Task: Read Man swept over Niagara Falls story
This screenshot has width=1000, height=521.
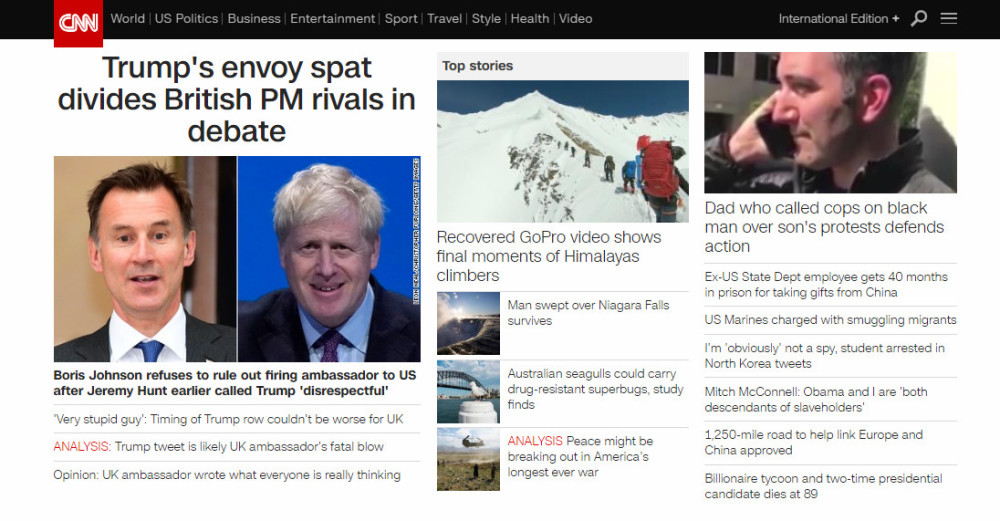Action: point(588,313)
